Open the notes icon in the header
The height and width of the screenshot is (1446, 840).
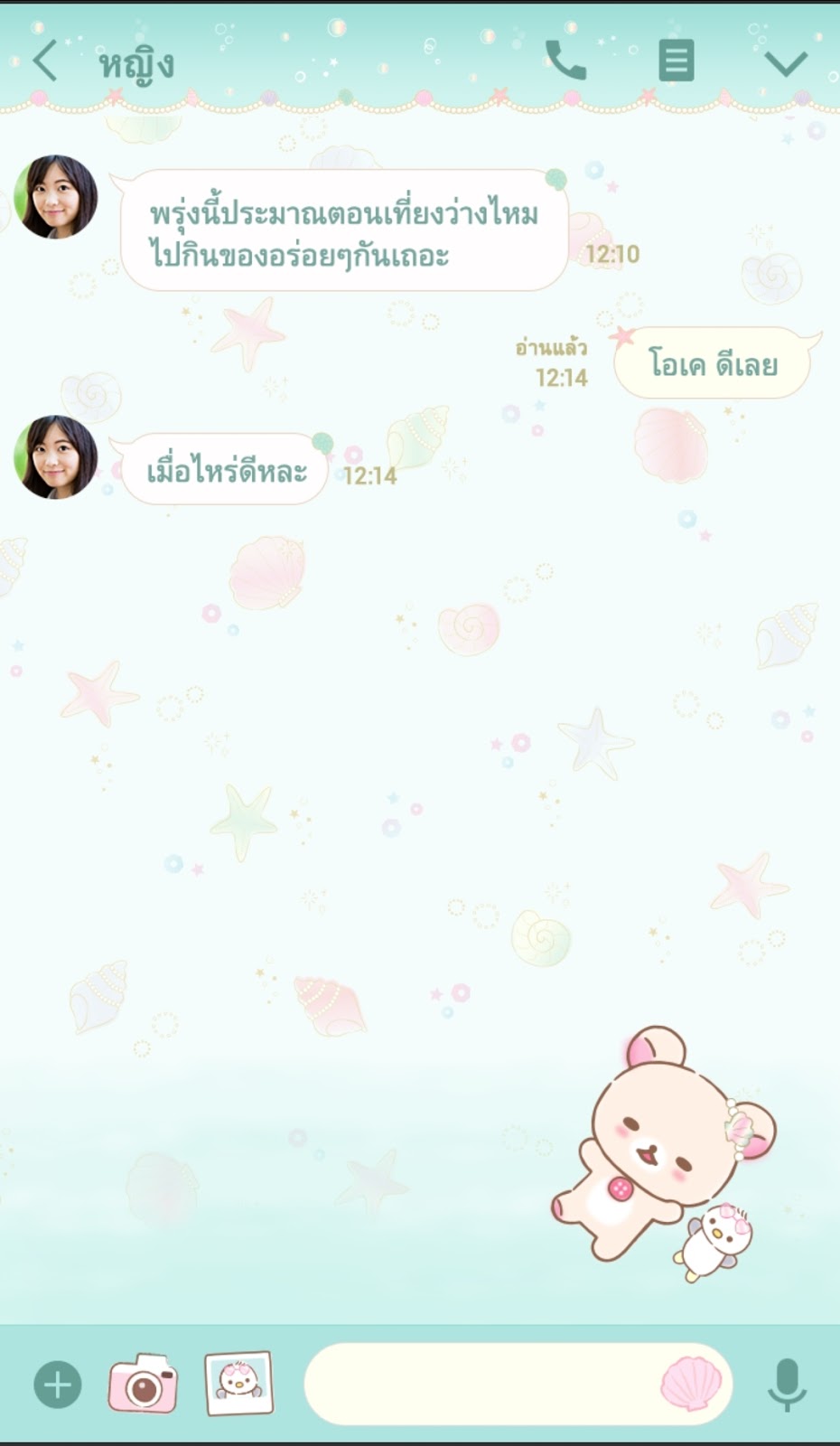click(x=676, y=61)
